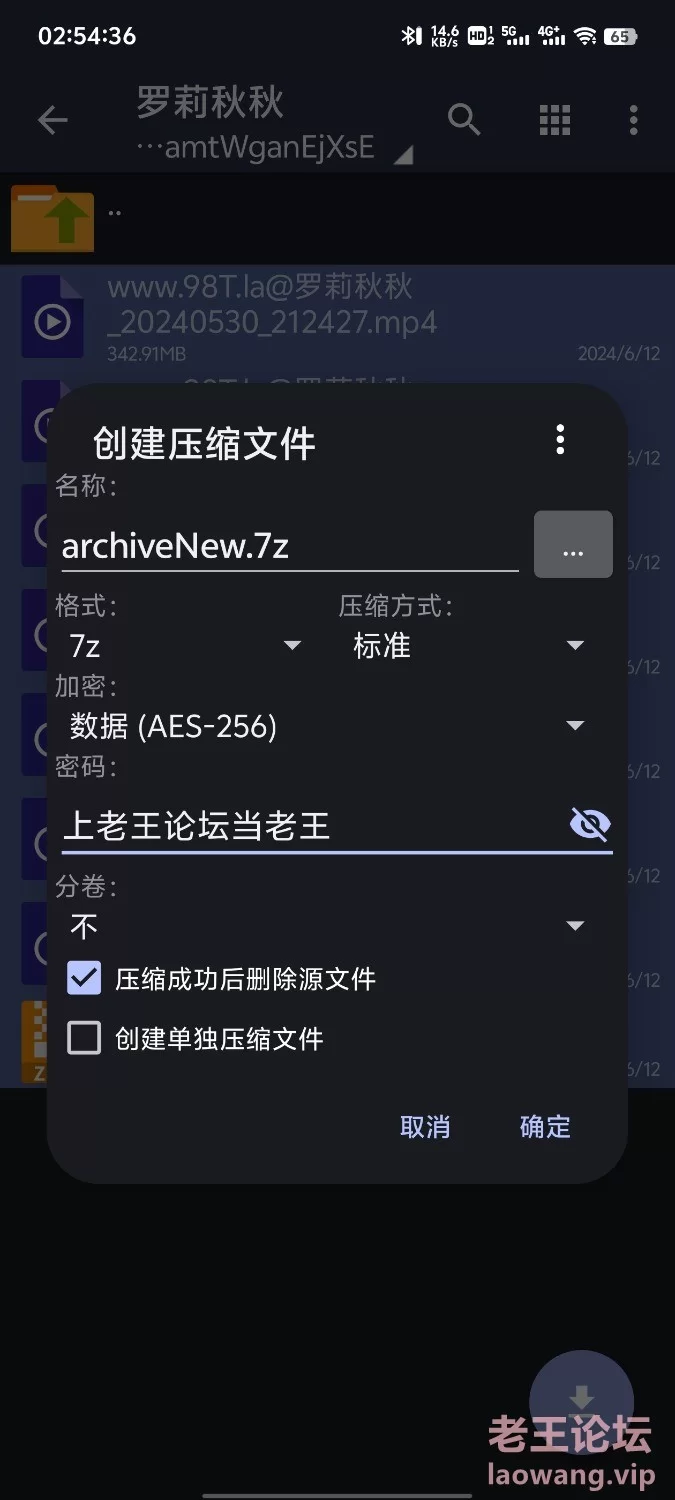Screen dimensions: 675x1500
Task: Confirm archive creation with 确定
Action: pos(545,1127)
